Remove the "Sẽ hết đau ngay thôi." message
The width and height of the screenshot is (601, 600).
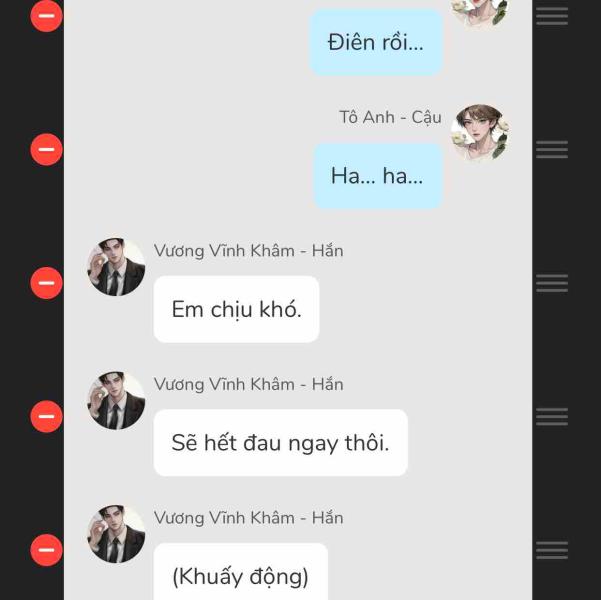tap(46, 416)
